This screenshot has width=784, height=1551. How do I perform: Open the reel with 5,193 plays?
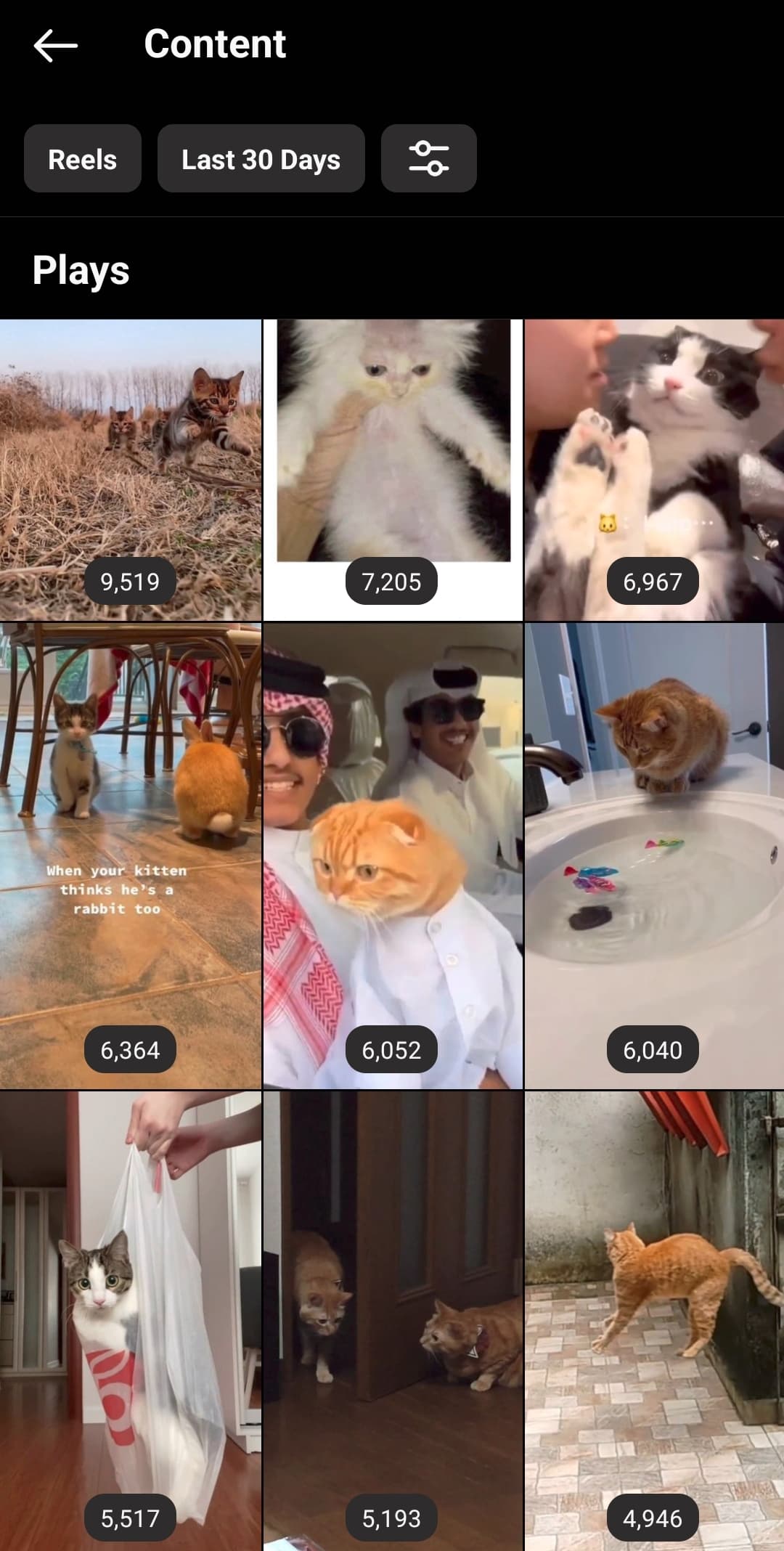tap(393, 1321)
